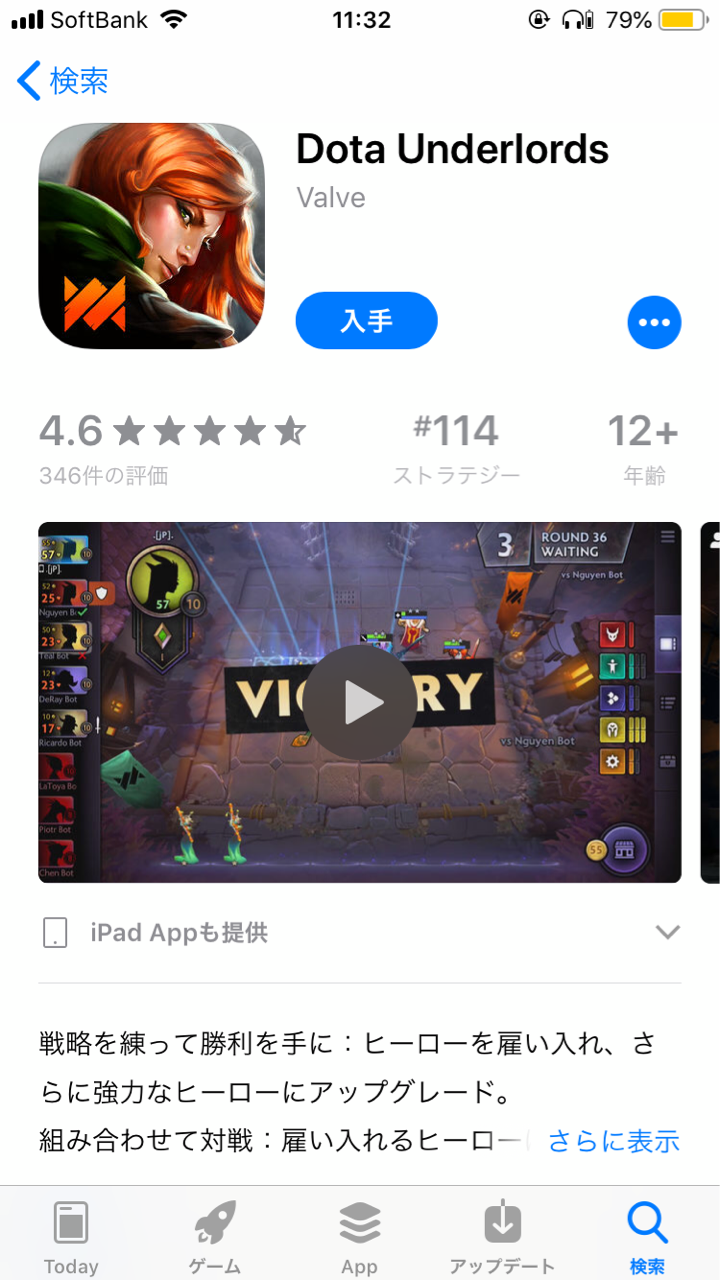Open the アップデート tab
720x1280 pixels.
(x=502, y=1238)
